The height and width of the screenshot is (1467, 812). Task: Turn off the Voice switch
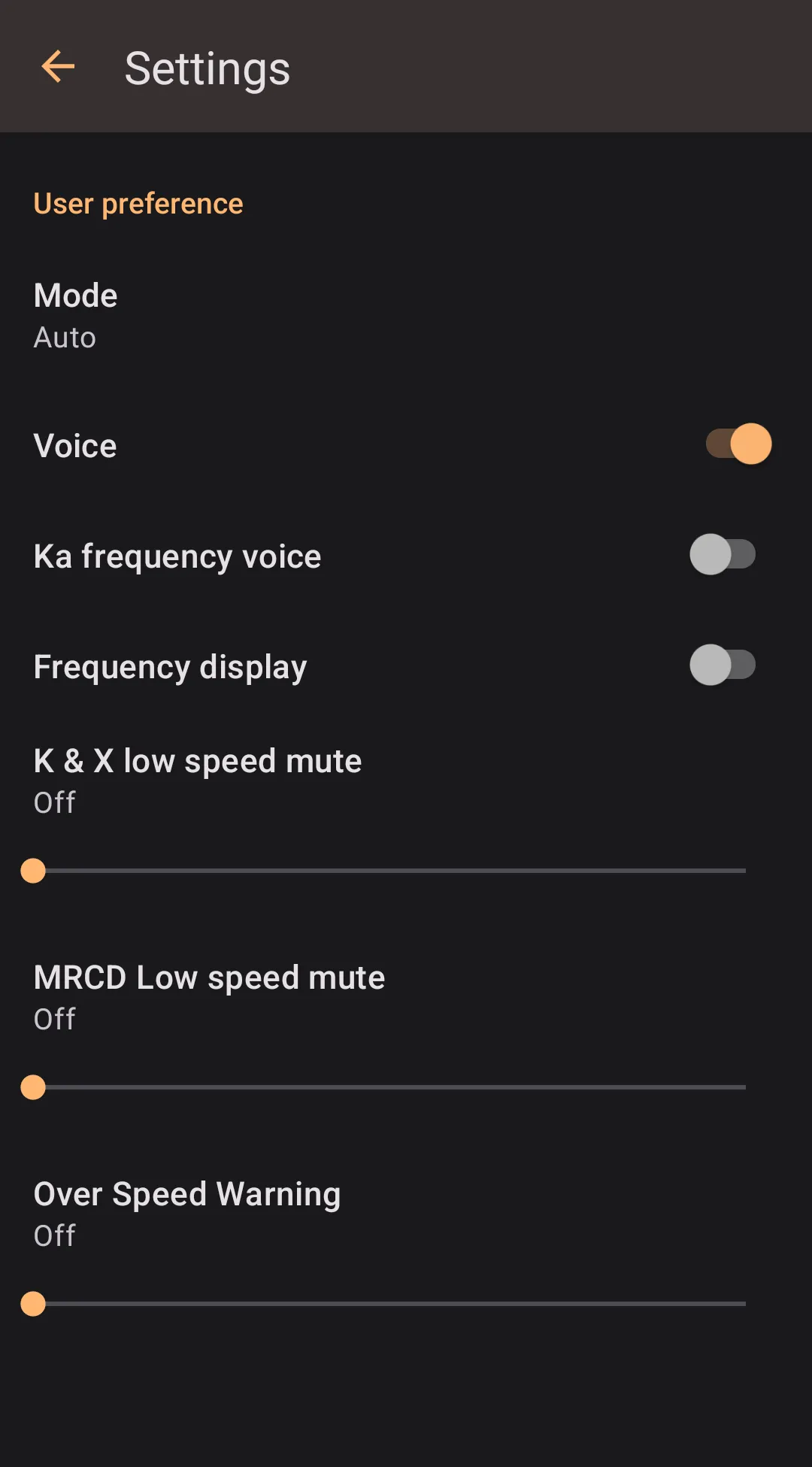click(x=738, y=444)
